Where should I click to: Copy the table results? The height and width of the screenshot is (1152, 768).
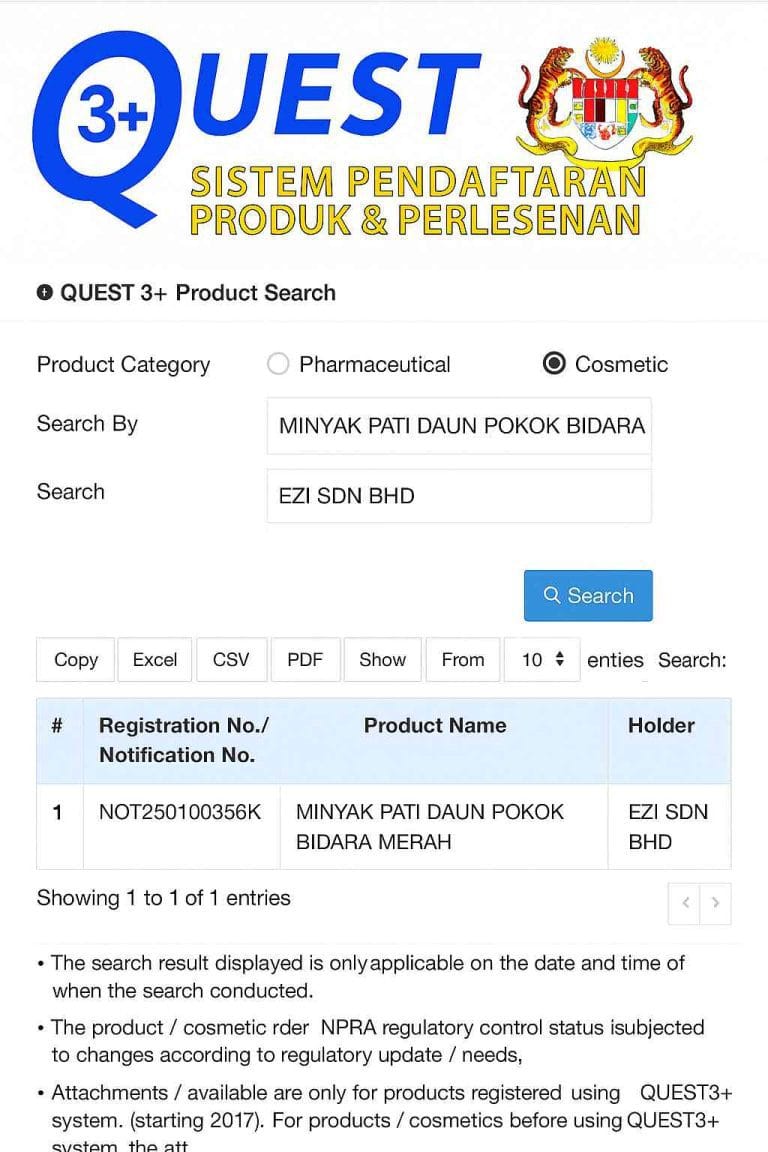(76, 660)
